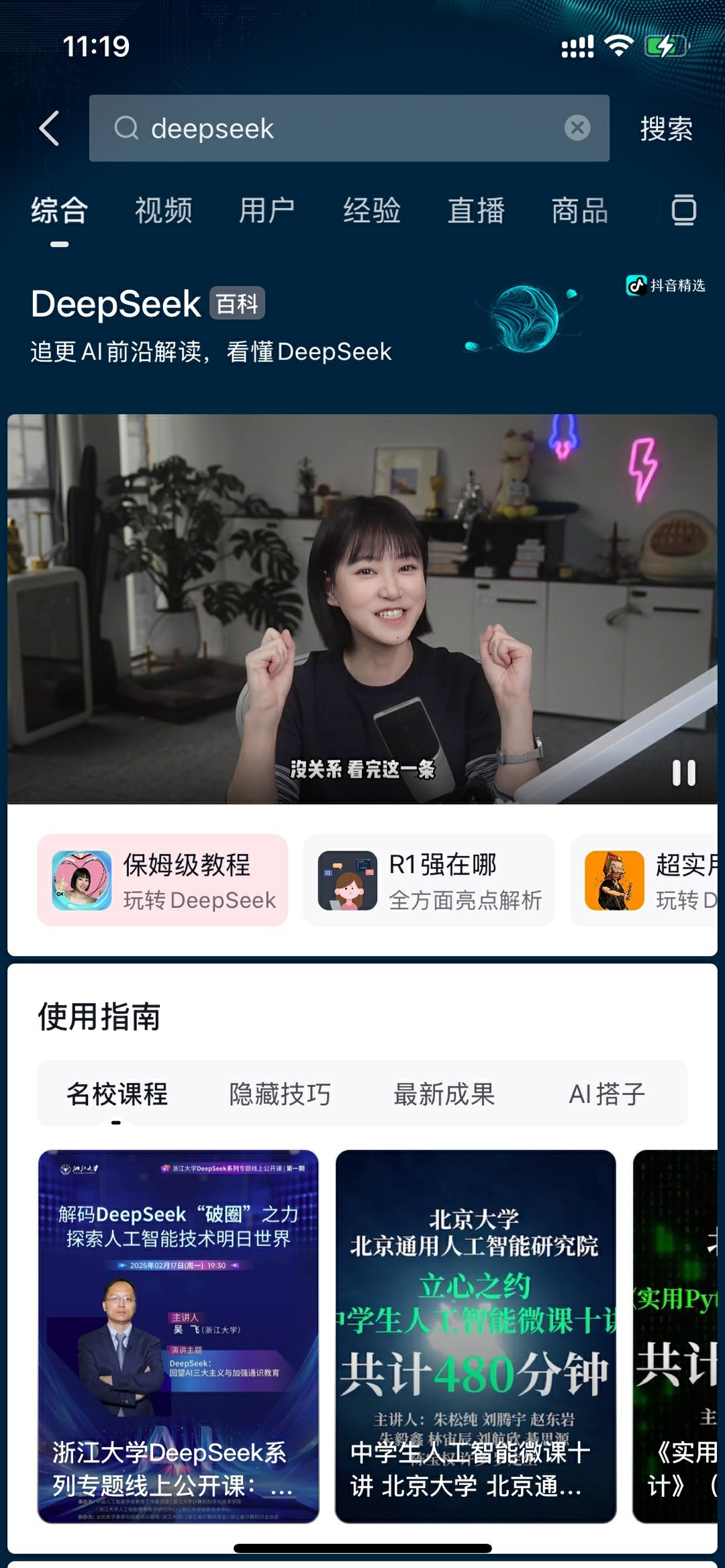
Task: Open the R1强在哪 card
Action: pyautogui.click(x=429, y=880)
